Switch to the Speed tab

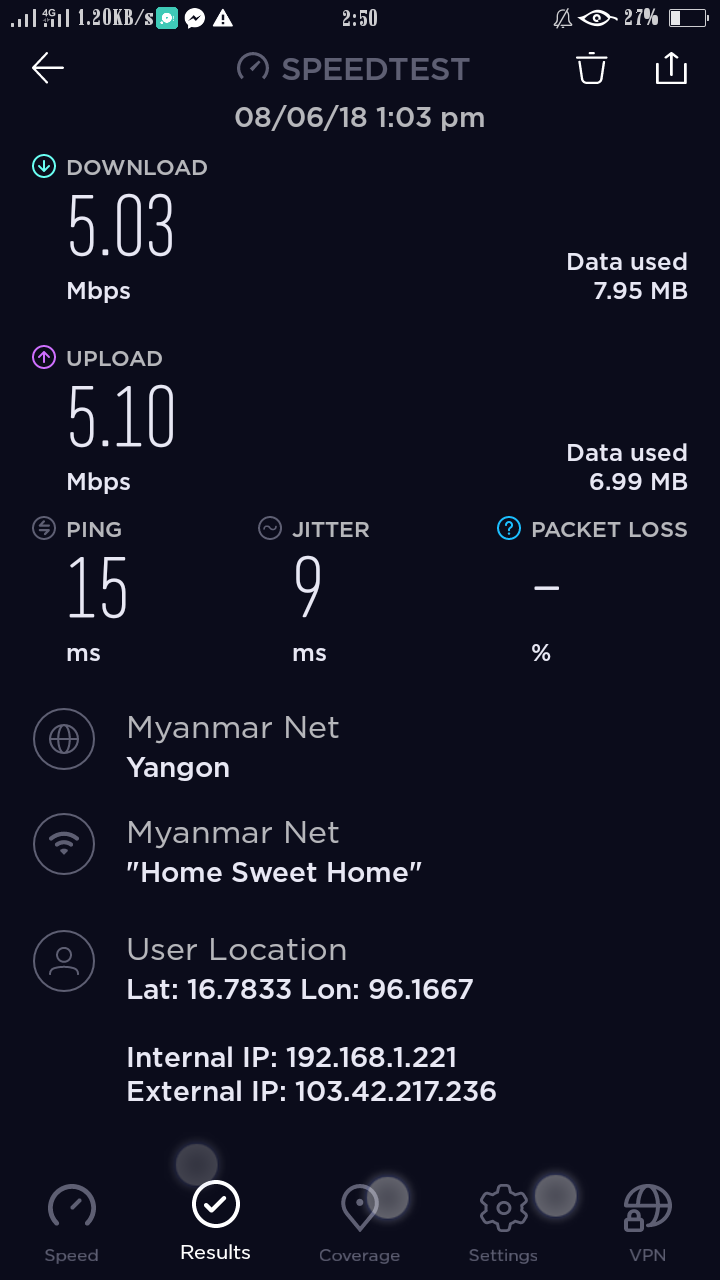(72, 1222)
